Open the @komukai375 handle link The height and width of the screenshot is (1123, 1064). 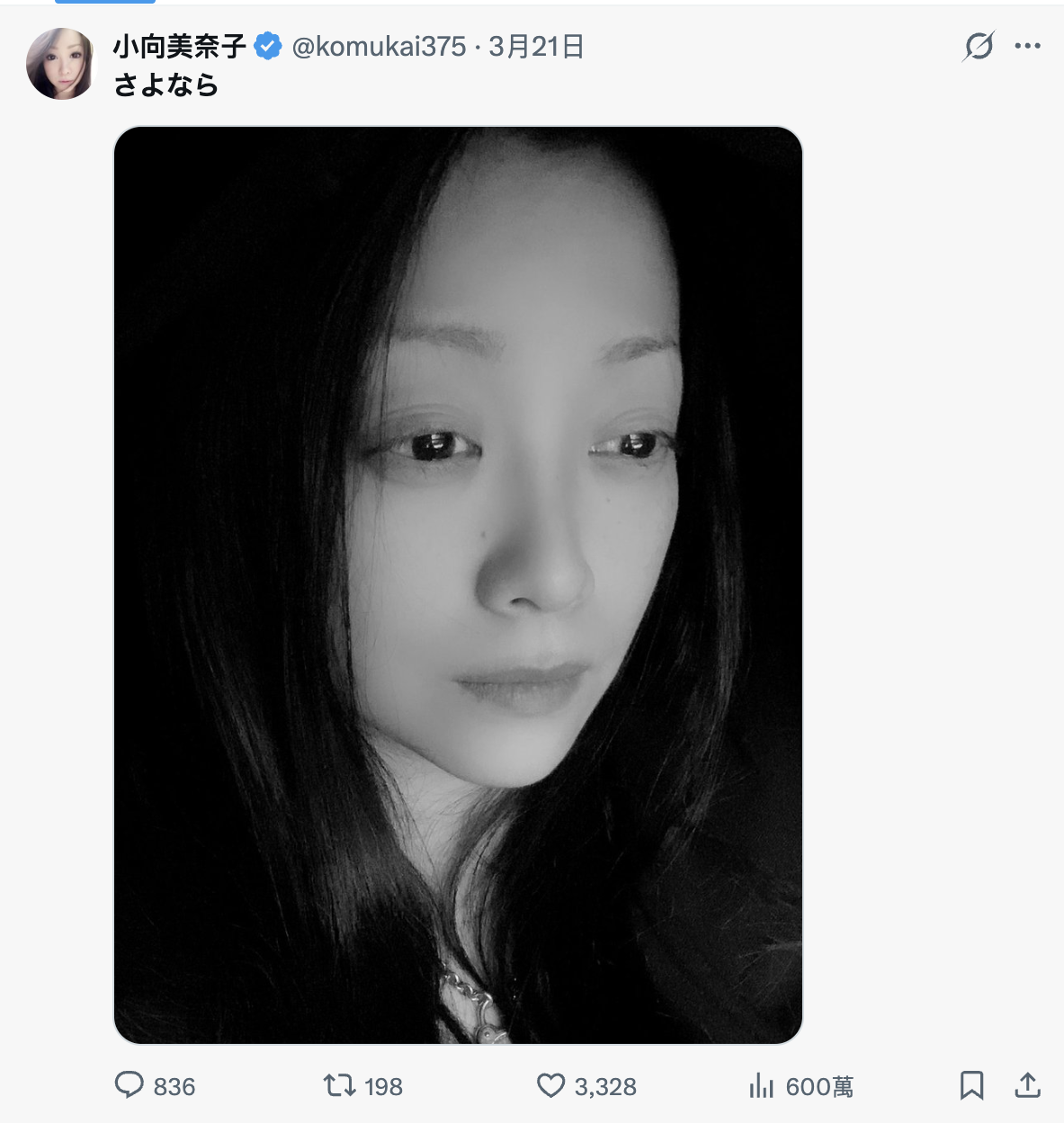point(379,47)
